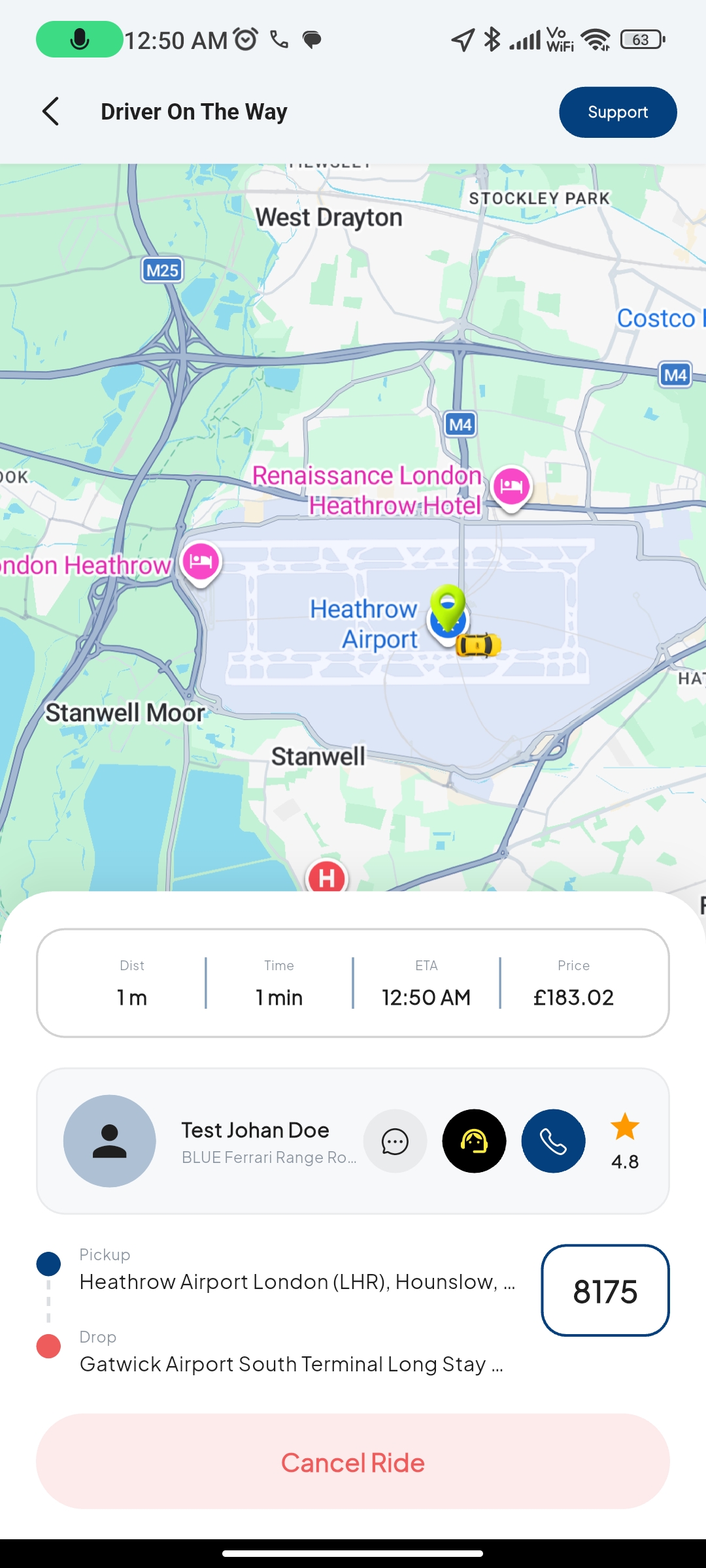Viewport: 706px width, 1568px height.
Task: Open the Support button
Action: click(618, 112)
